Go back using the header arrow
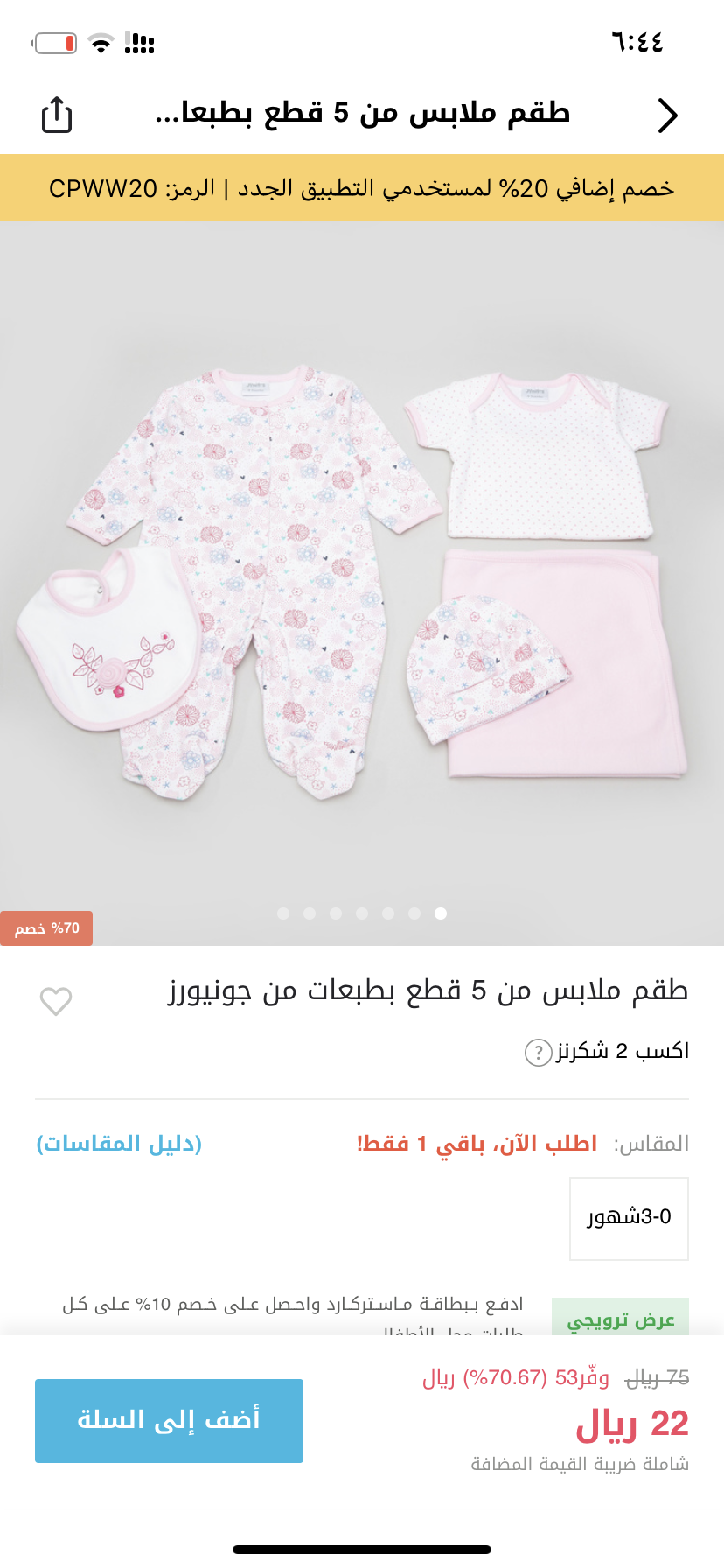The height and width of the screenshot is (1568, 724). 667,115
